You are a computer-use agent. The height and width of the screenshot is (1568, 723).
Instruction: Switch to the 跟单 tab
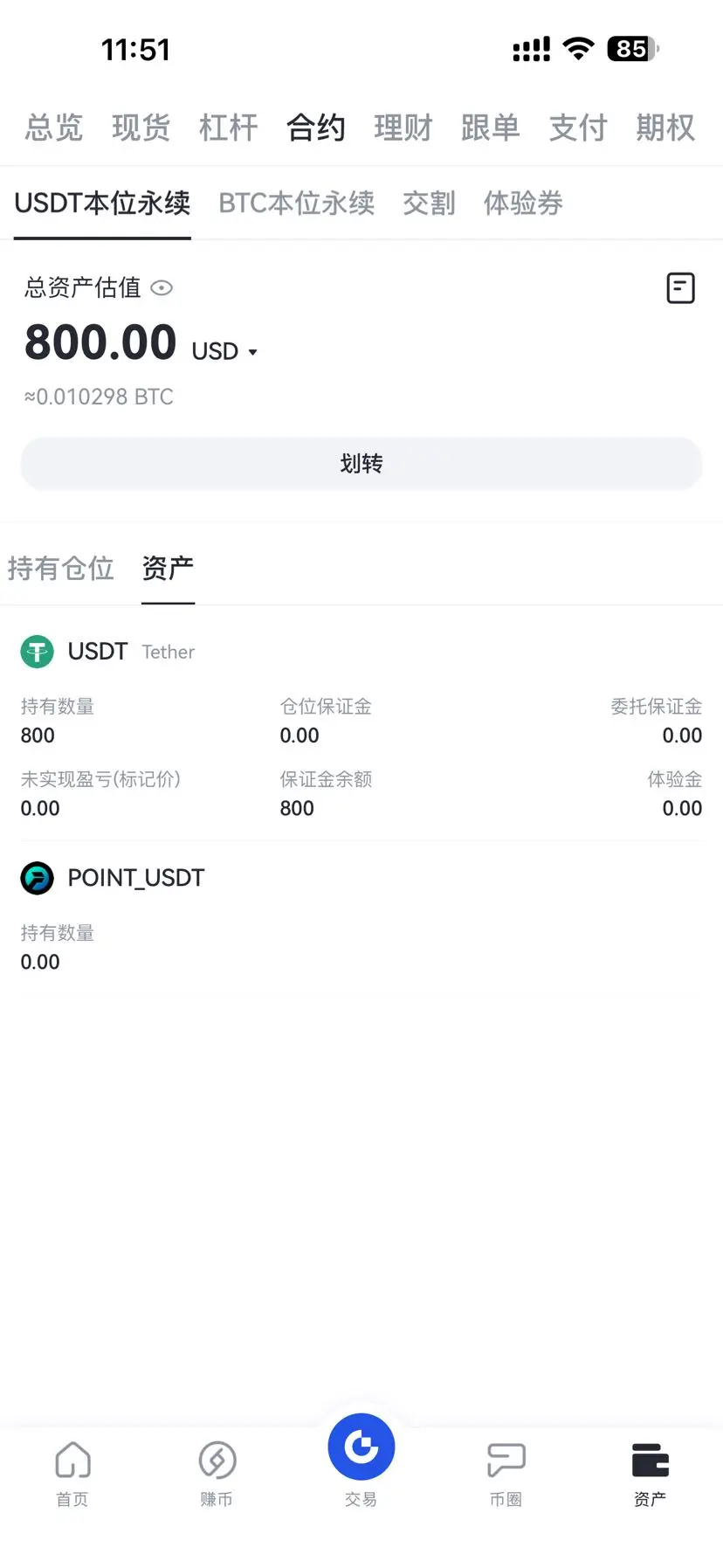491,128
